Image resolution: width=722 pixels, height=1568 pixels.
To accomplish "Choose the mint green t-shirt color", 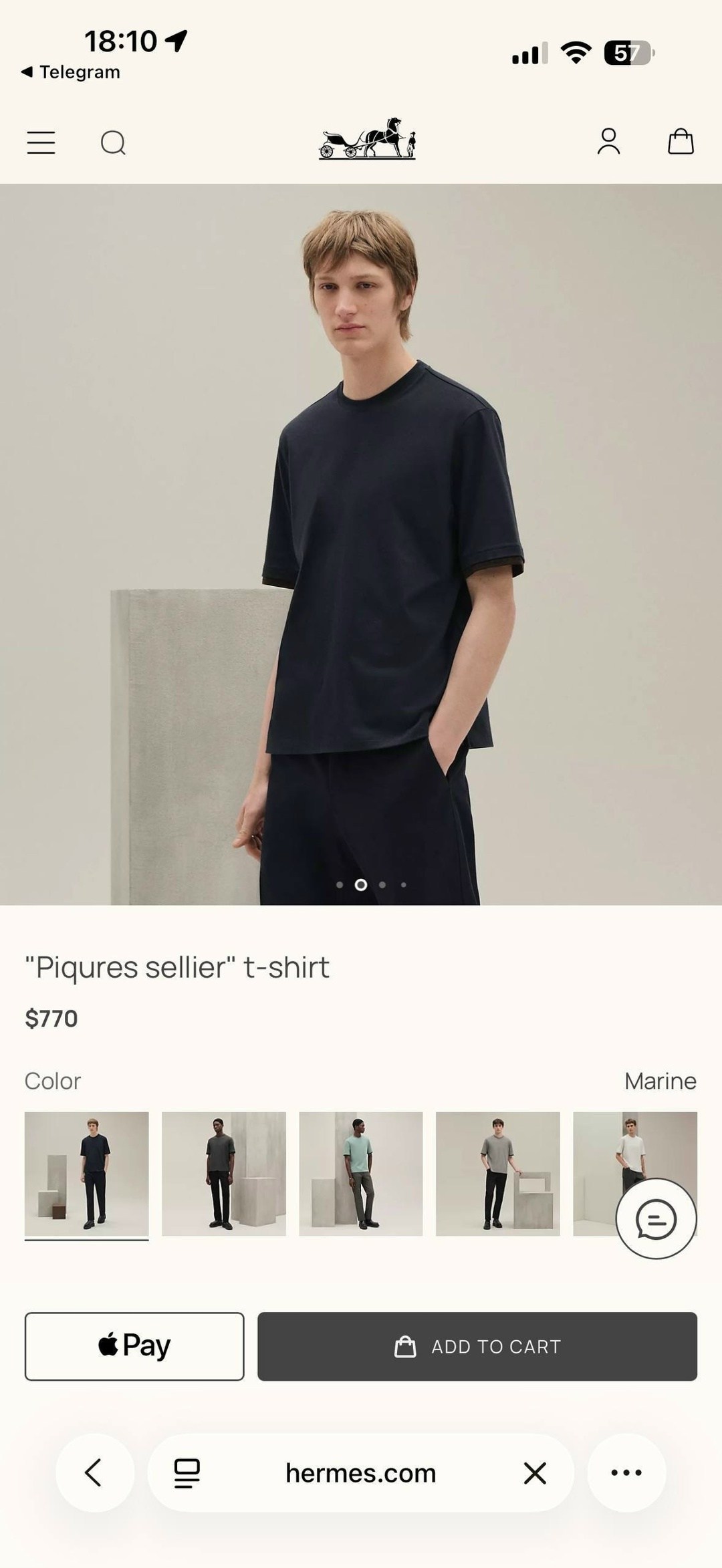I will 361,1174.
